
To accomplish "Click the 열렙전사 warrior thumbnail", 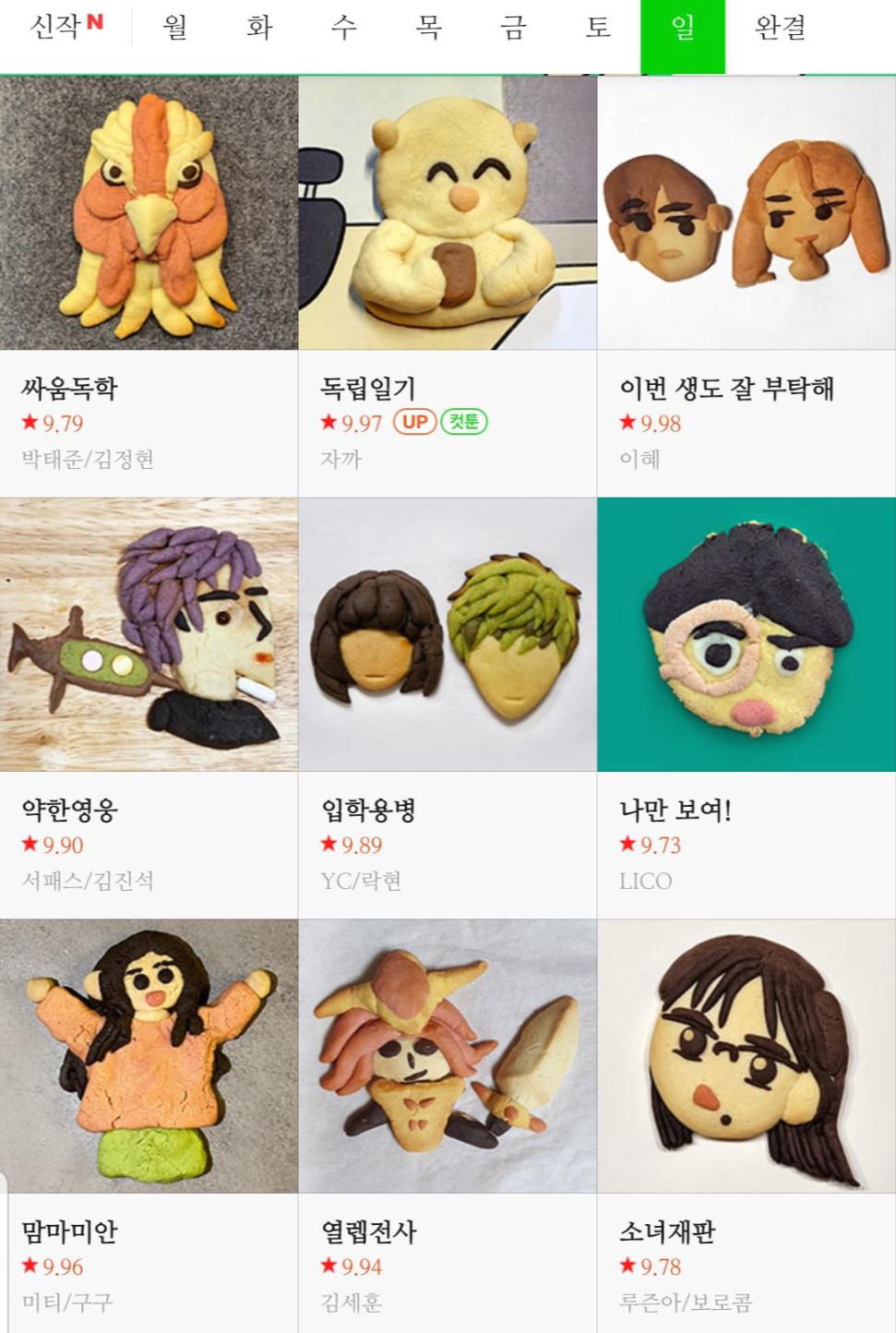I will [448, 1055].
